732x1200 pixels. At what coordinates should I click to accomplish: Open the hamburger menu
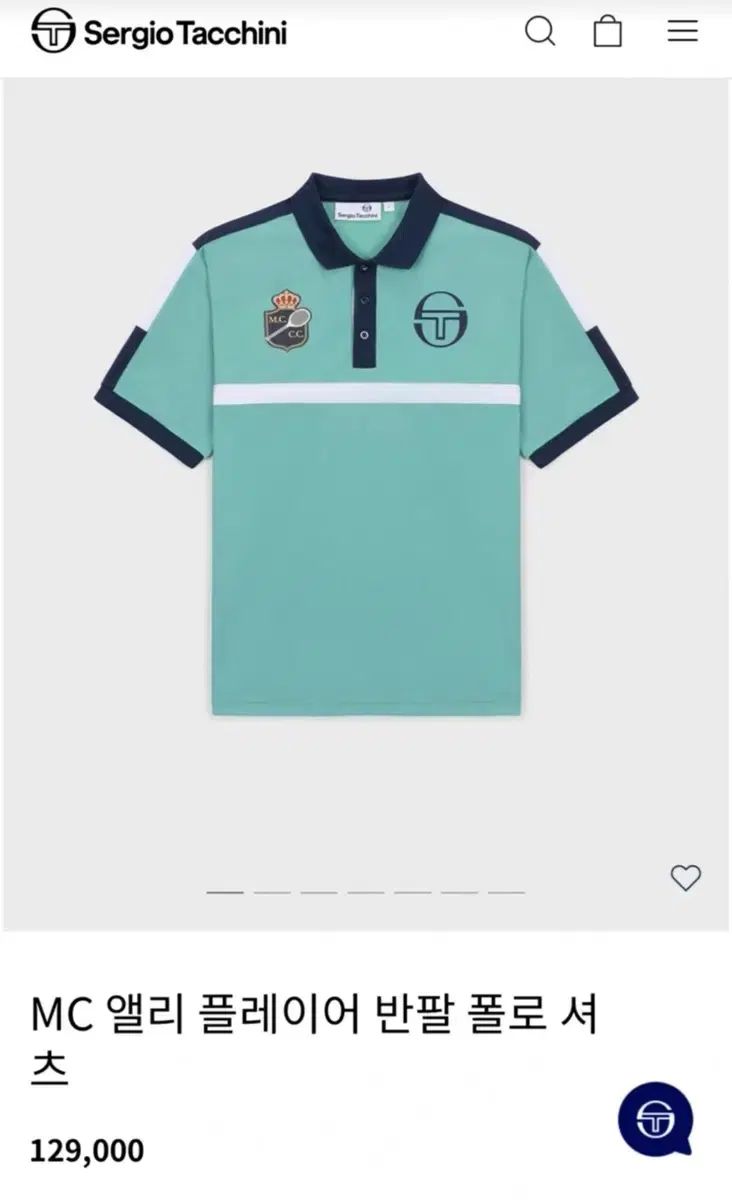(683, 31)
